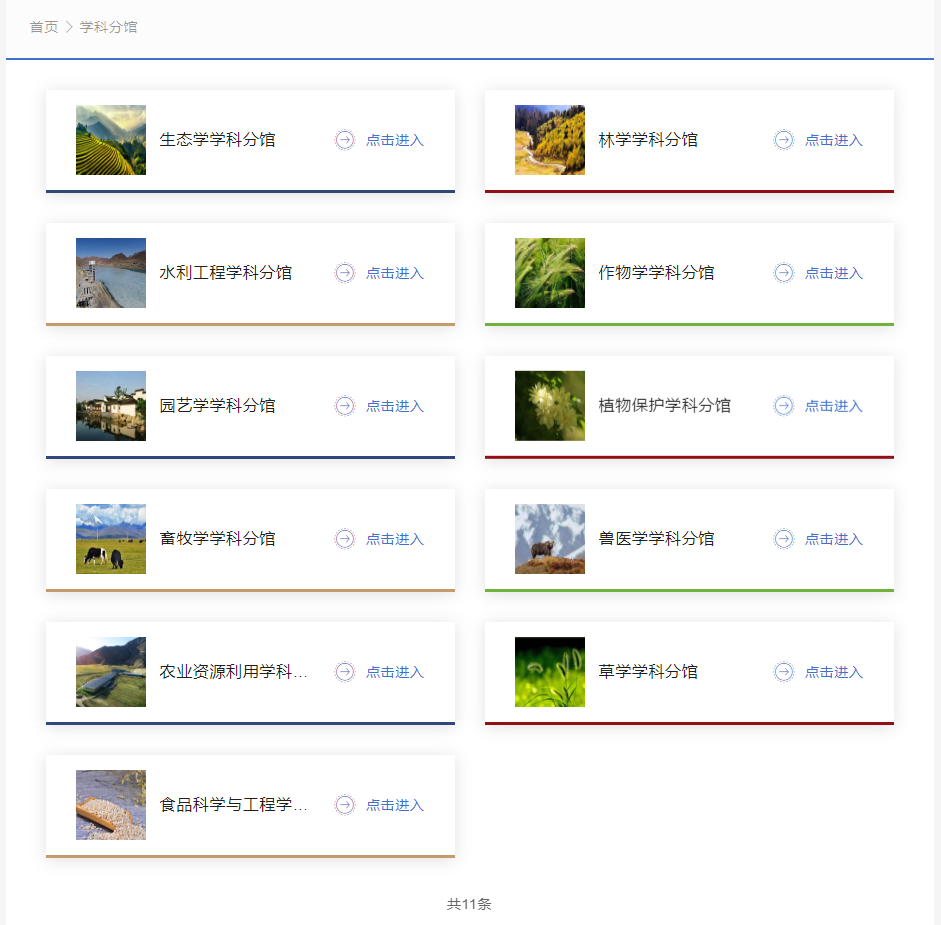Enter 园艺学学科分馆 via 点击进入
This screenshot has width=941, height=925.
point(394,406)
